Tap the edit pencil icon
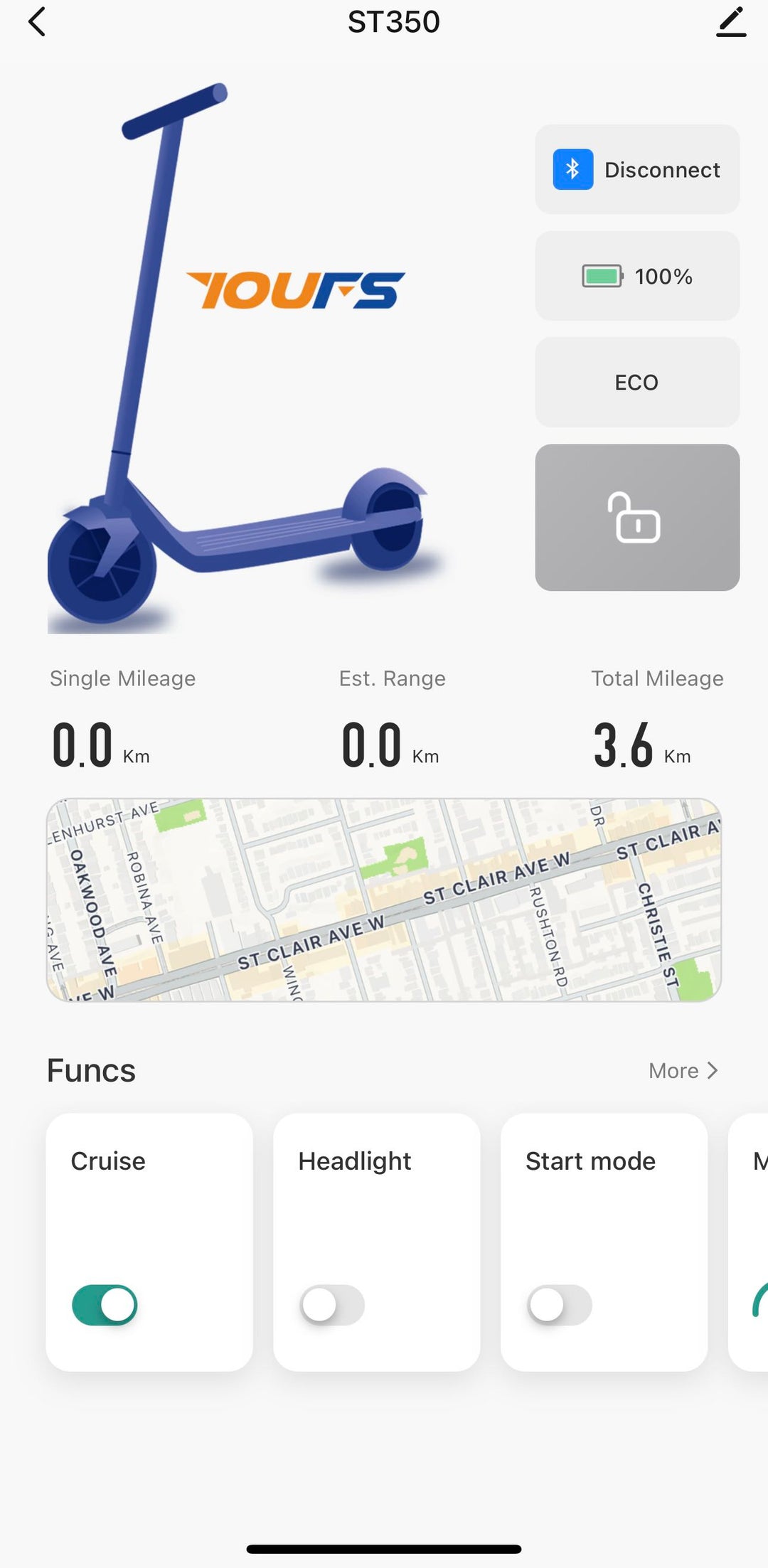The height and width of the screenshot is (1568, 768). point(730,22)
